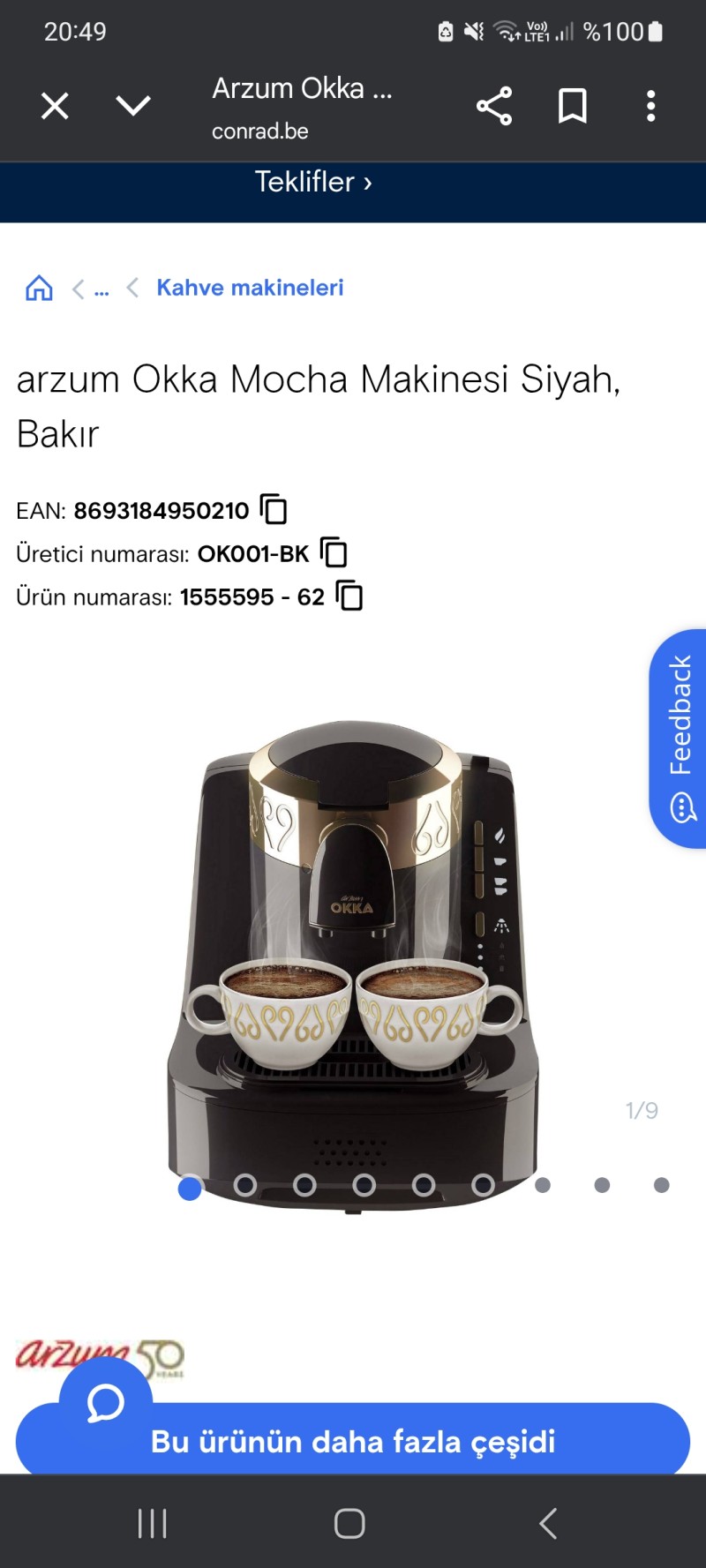The width and height of the screenshot is (706, 1568).
Task: Copy the Ürün numarası
Action: 349,596
